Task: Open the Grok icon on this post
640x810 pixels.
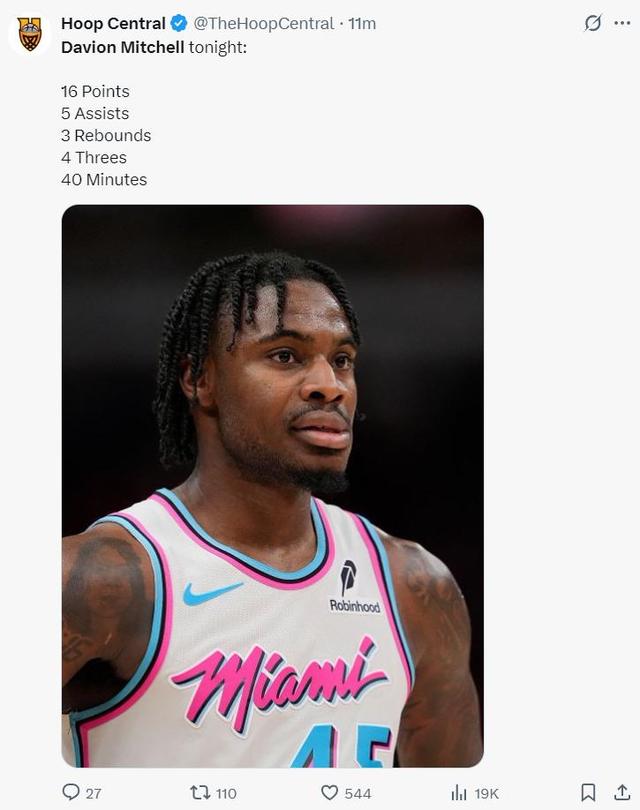Action: coord(593,23)
